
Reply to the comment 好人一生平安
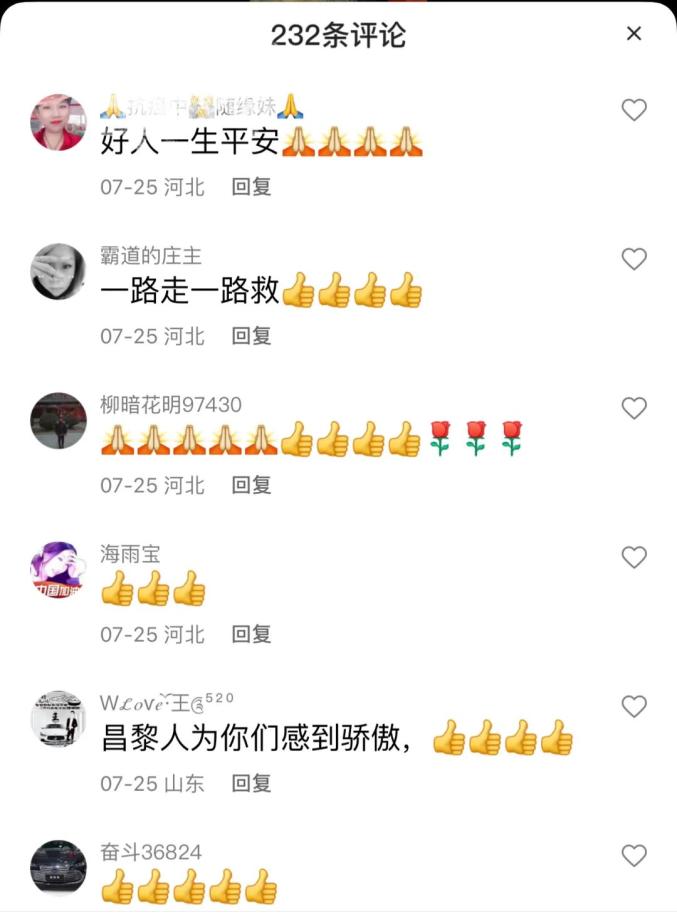pyautogui.click(x=251, y=186)
